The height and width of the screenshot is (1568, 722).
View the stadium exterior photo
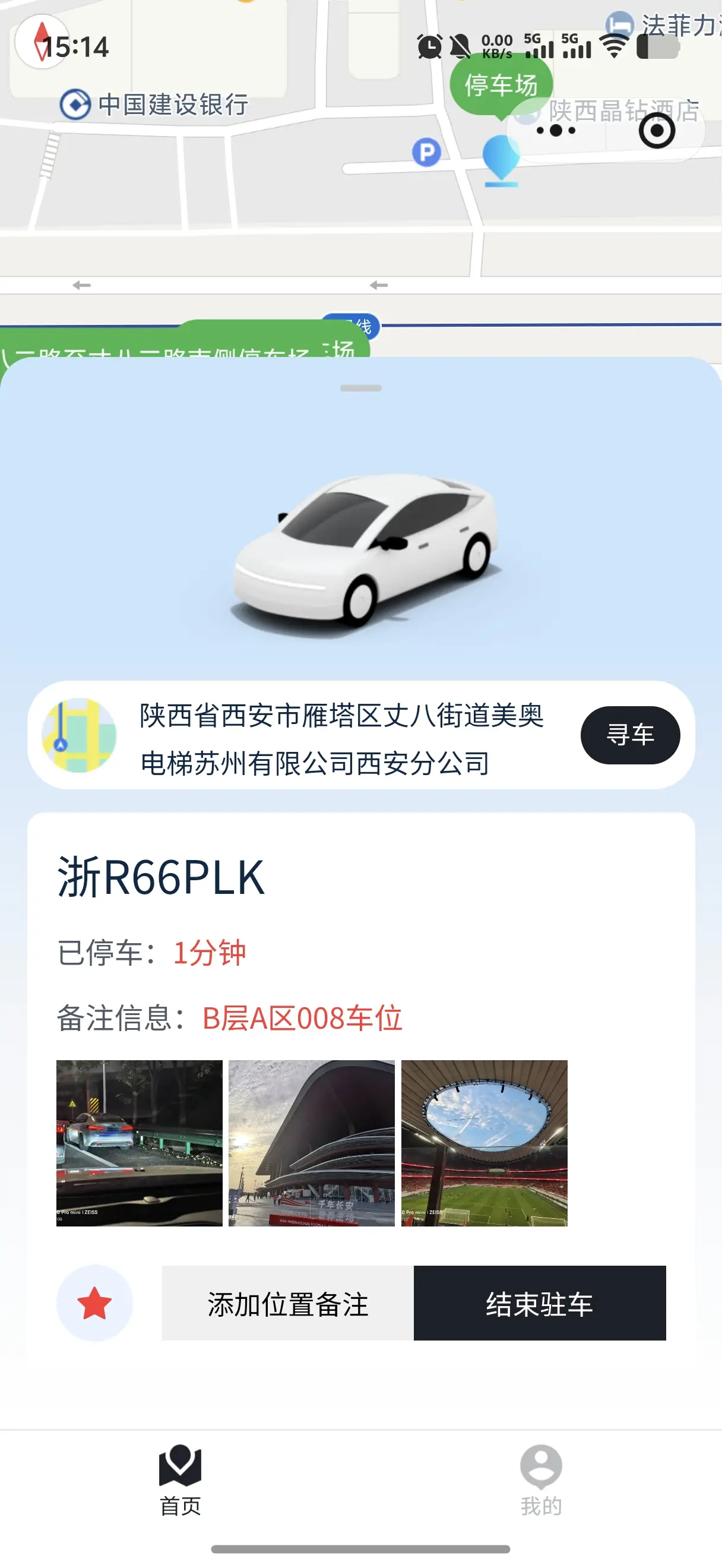tap(312, 1143)
